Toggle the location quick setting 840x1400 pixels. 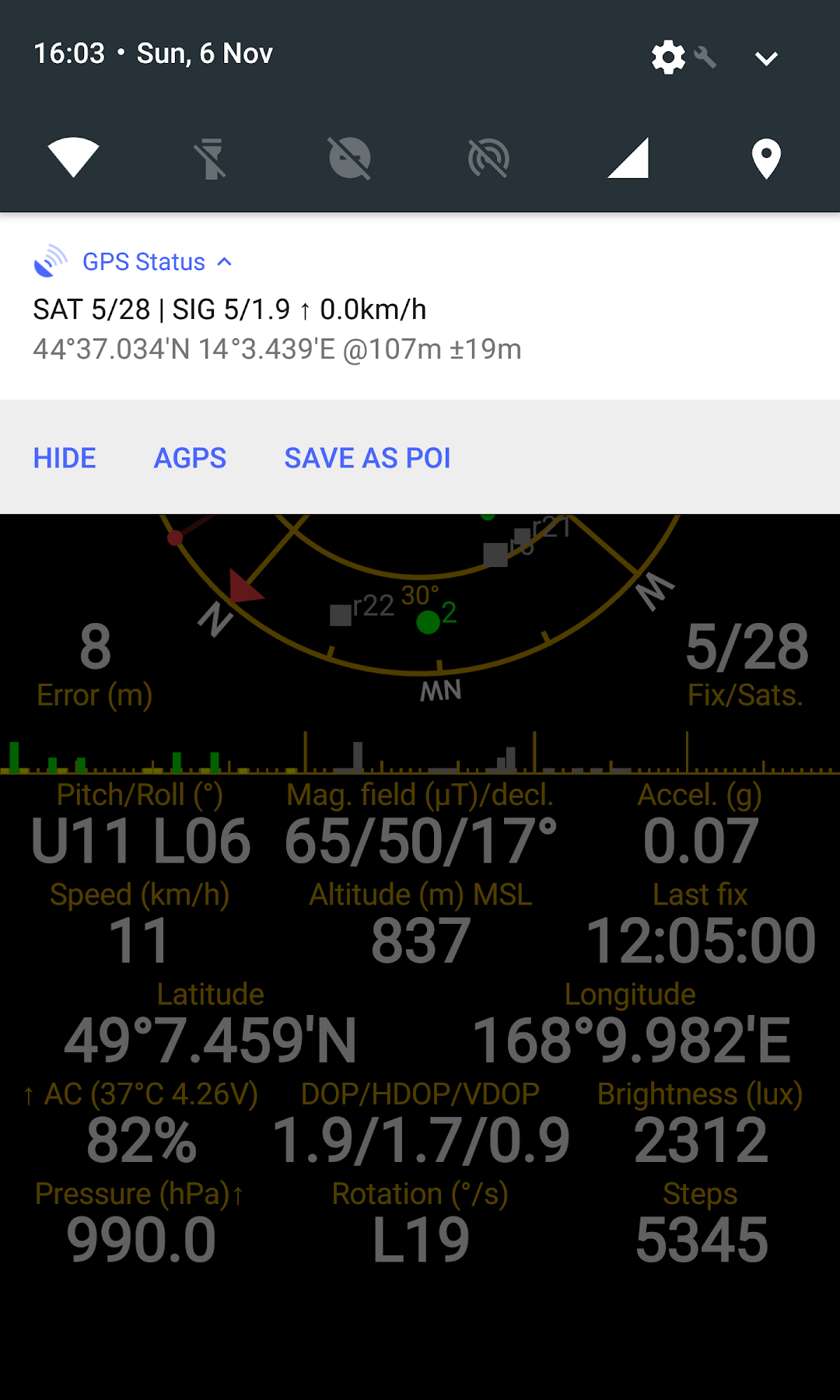(x=766, y=159)
